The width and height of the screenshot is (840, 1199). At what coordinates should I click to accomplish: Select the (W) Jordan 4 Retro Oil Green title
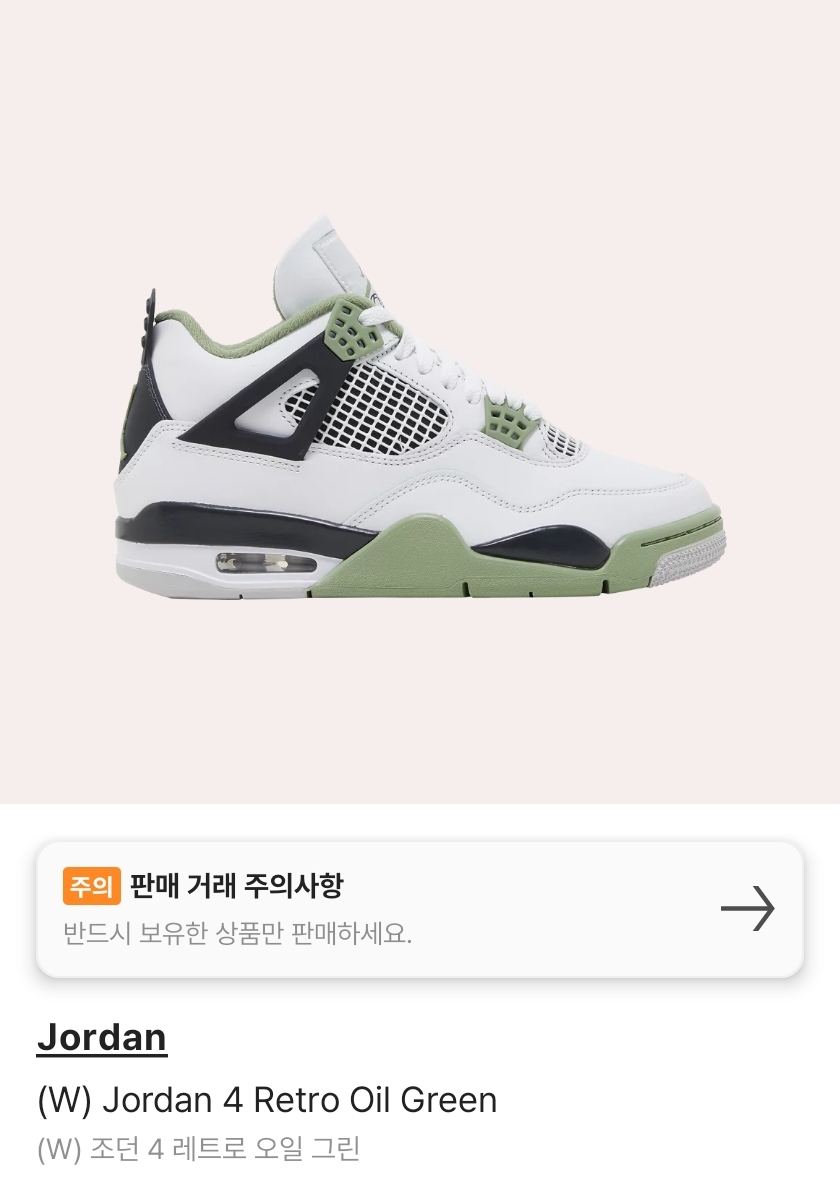click(266, 1100)
